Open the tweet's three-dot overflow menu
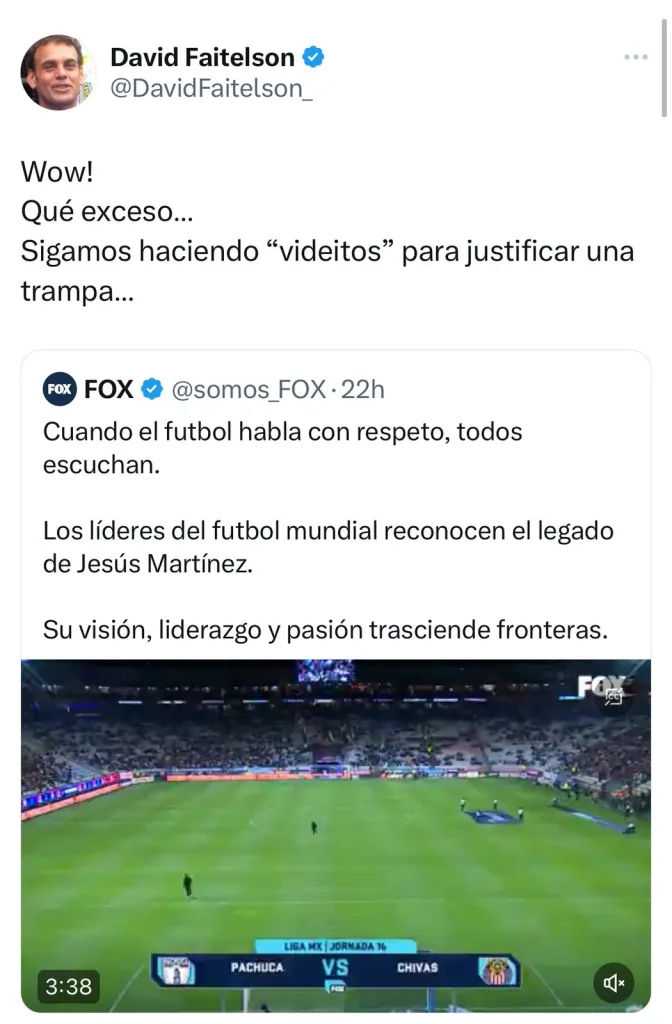 tap(635, 58)
